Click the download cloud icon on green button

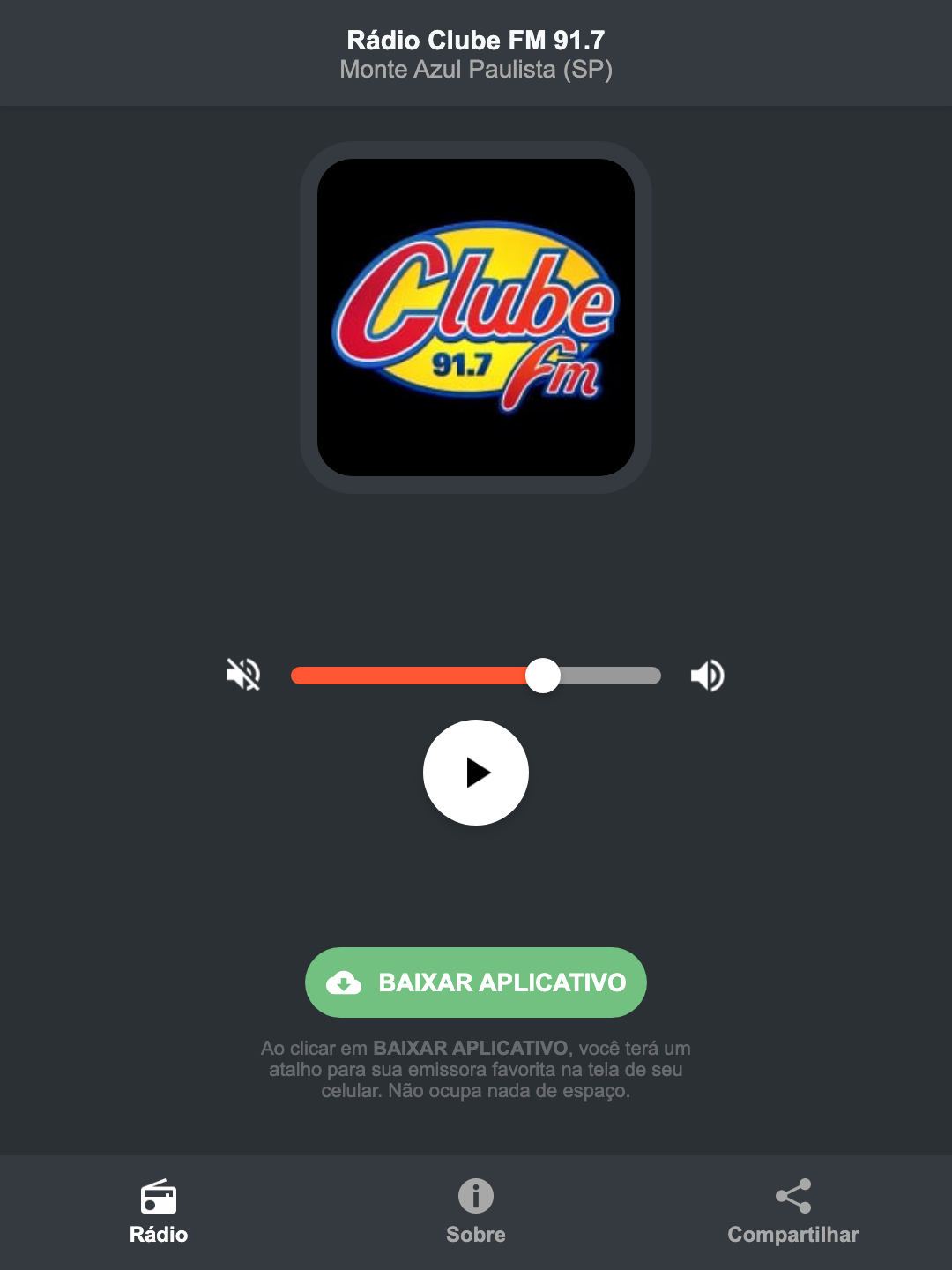coord(346,982)
